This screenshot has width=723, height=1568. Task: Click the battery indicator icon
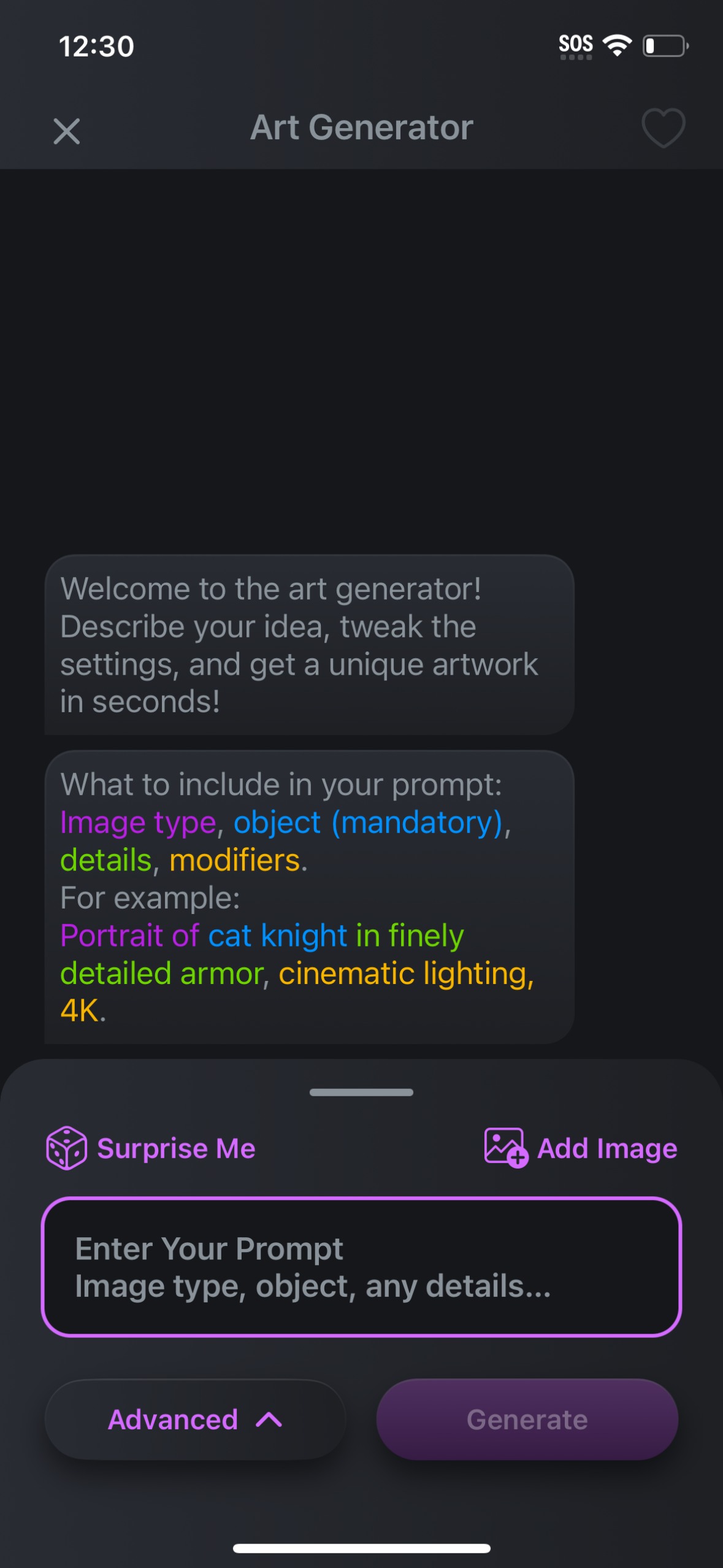[665, 45]
